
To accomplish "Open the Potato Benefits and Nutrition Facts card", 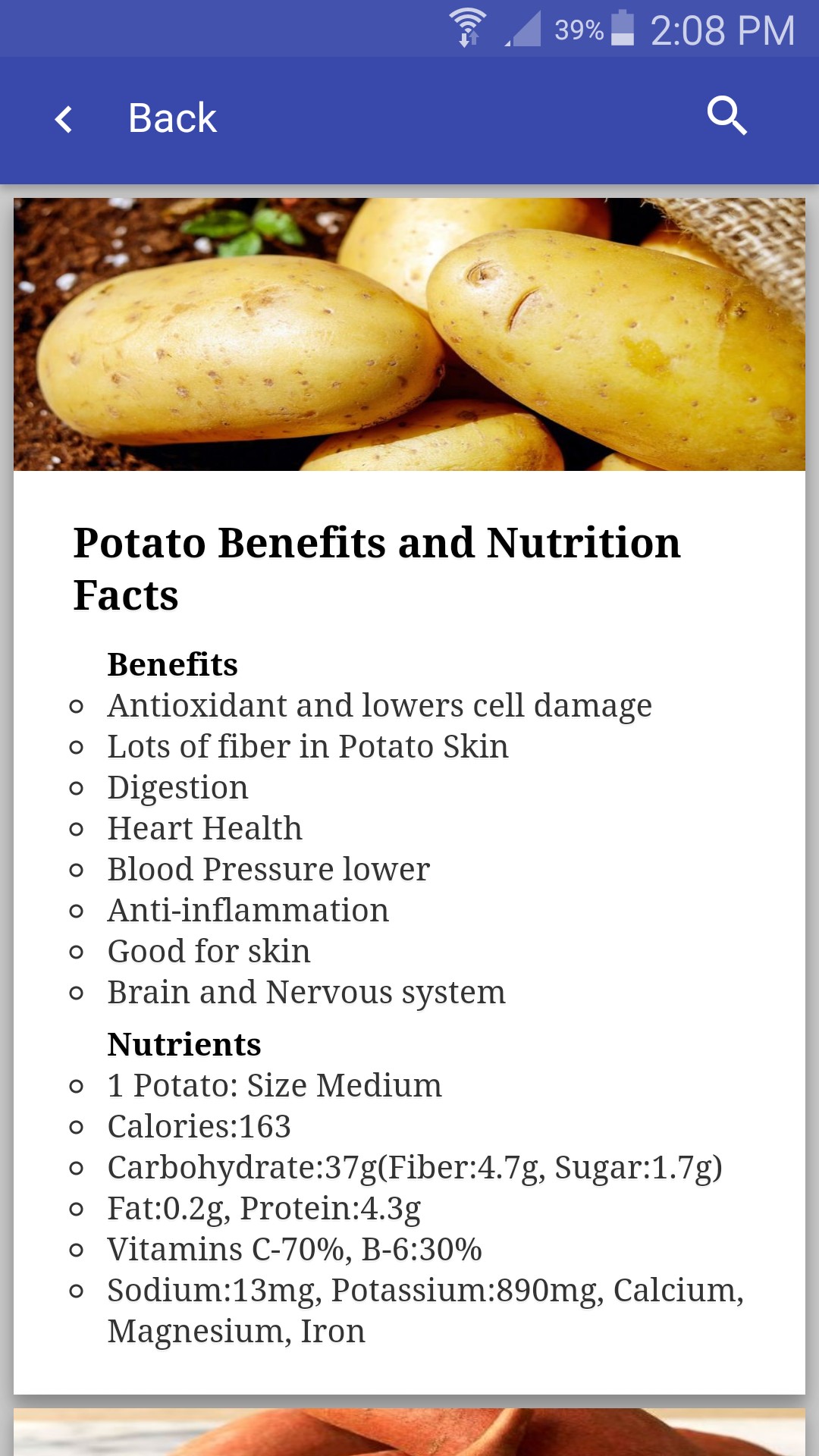I will click(409, 796).
